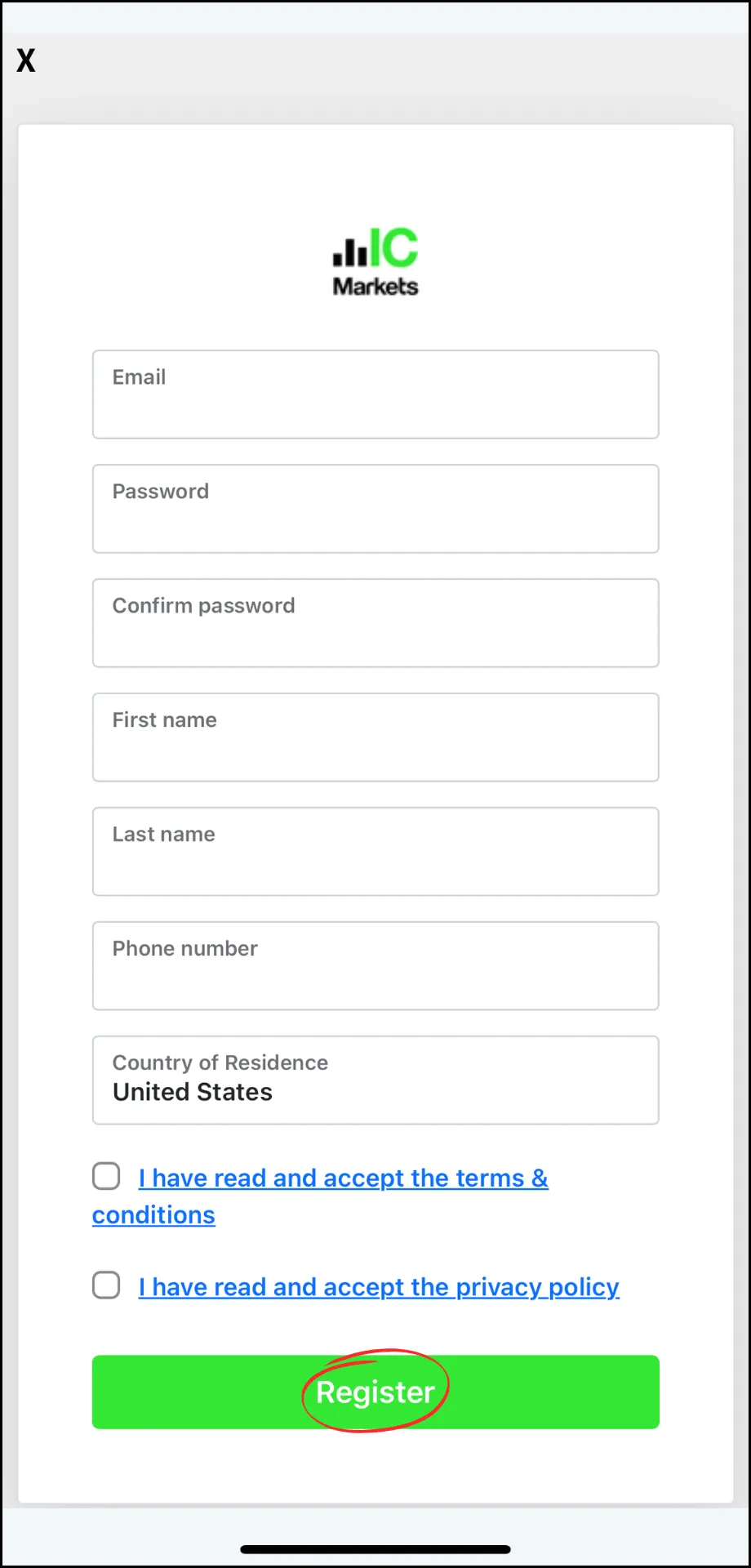Open the privacy policy link
The width and height of the screenshot is (751, 1568).
[379, 1287]
